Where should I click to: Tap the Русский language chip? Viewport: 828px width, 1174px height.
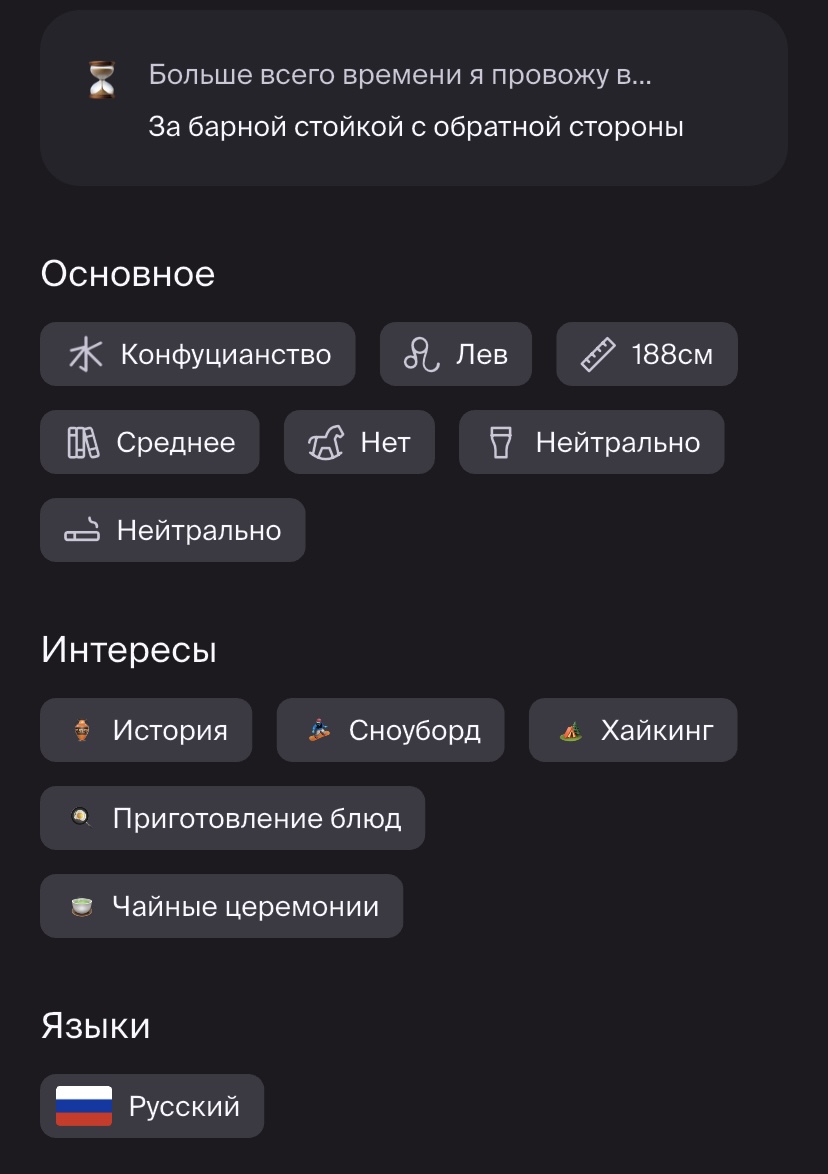click(152, 1106)
